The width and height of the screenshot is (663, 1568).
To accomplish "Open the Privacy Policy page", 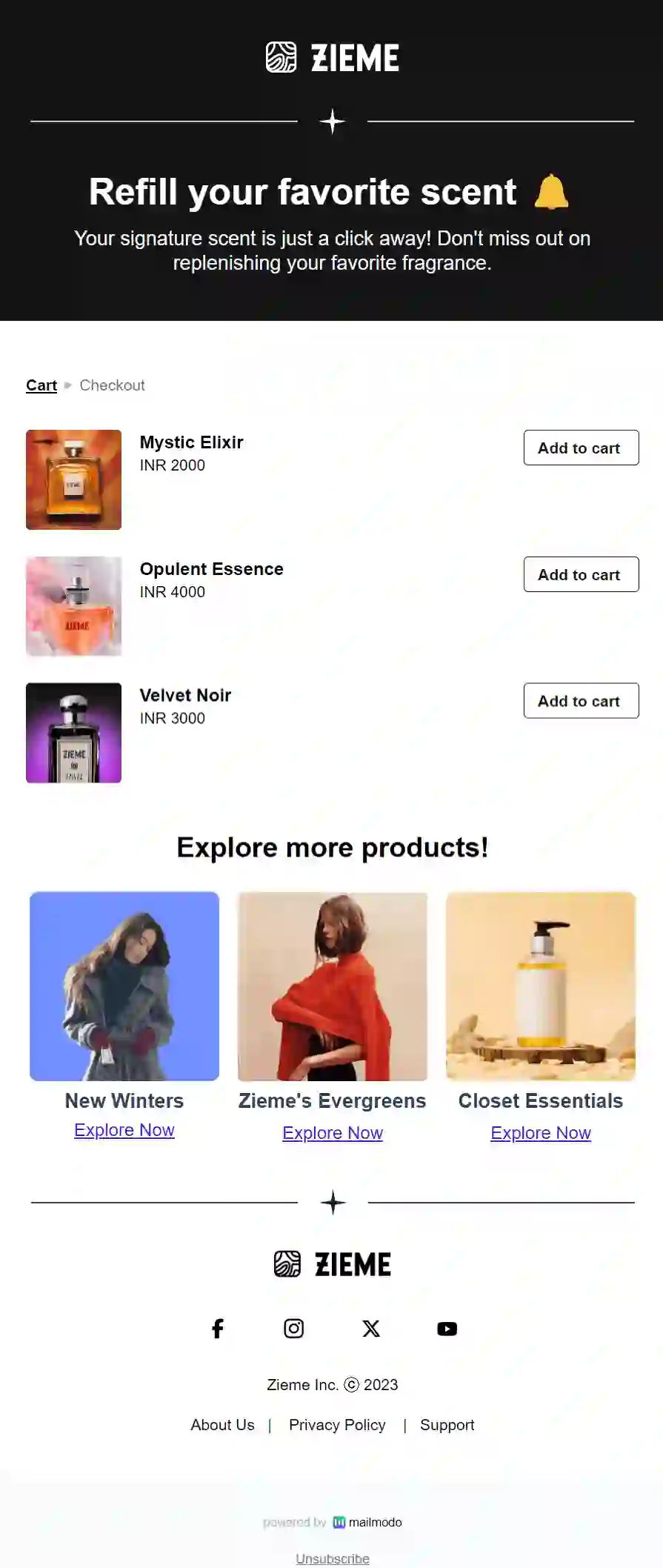I will click(x=337, y=1424).
